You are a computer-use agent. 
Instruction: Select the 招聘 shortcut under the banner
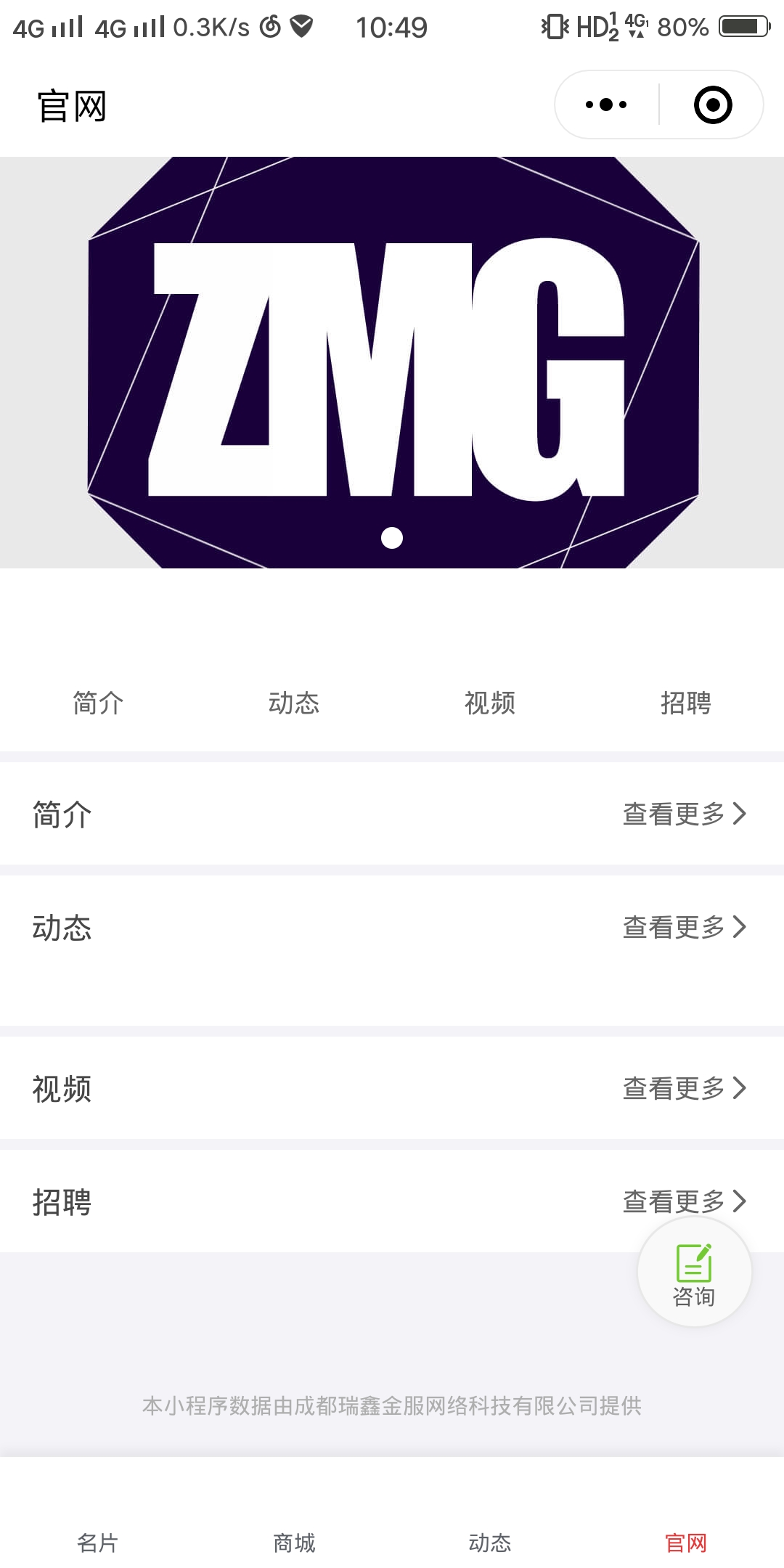click(x=686, y=703)
